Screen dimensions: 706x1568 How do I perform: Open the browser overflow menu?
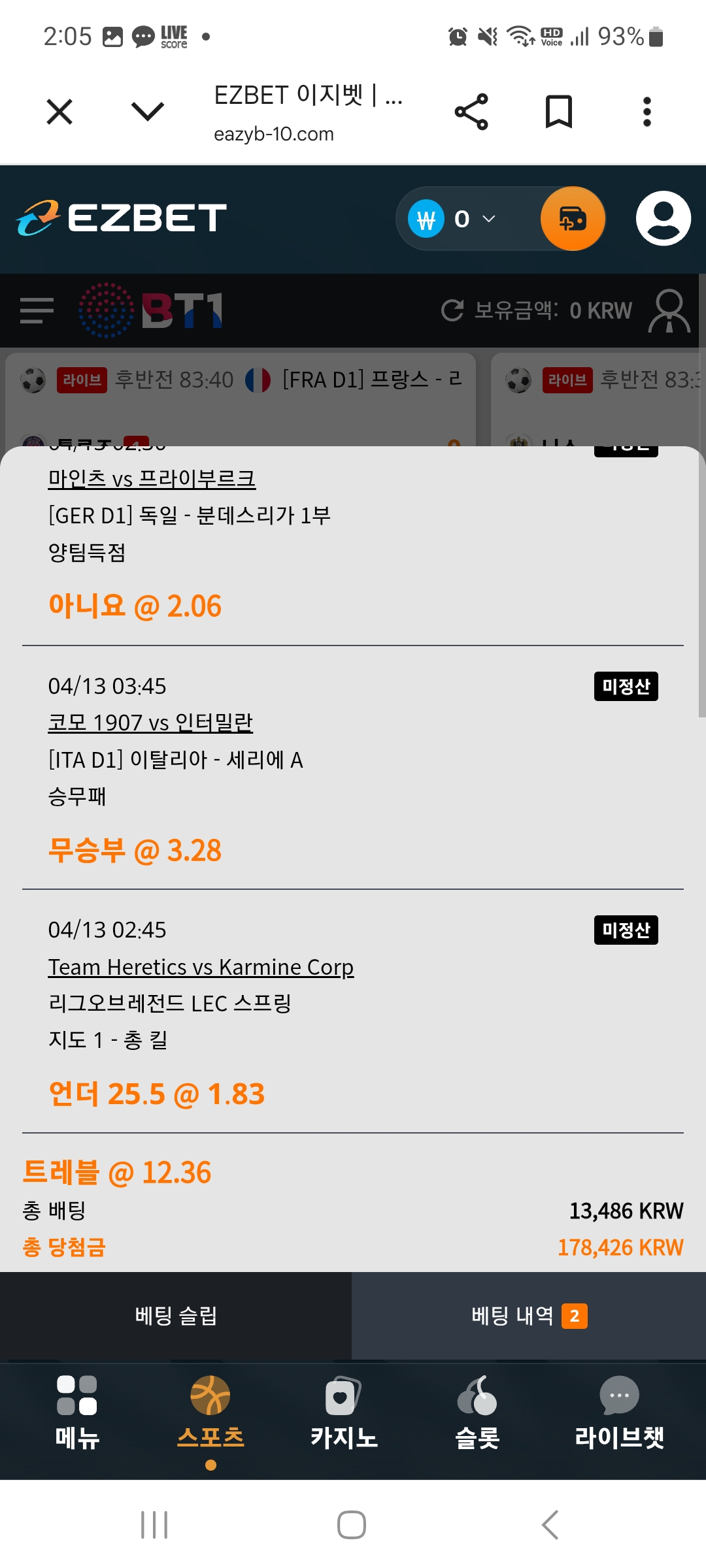click(647, 112)
